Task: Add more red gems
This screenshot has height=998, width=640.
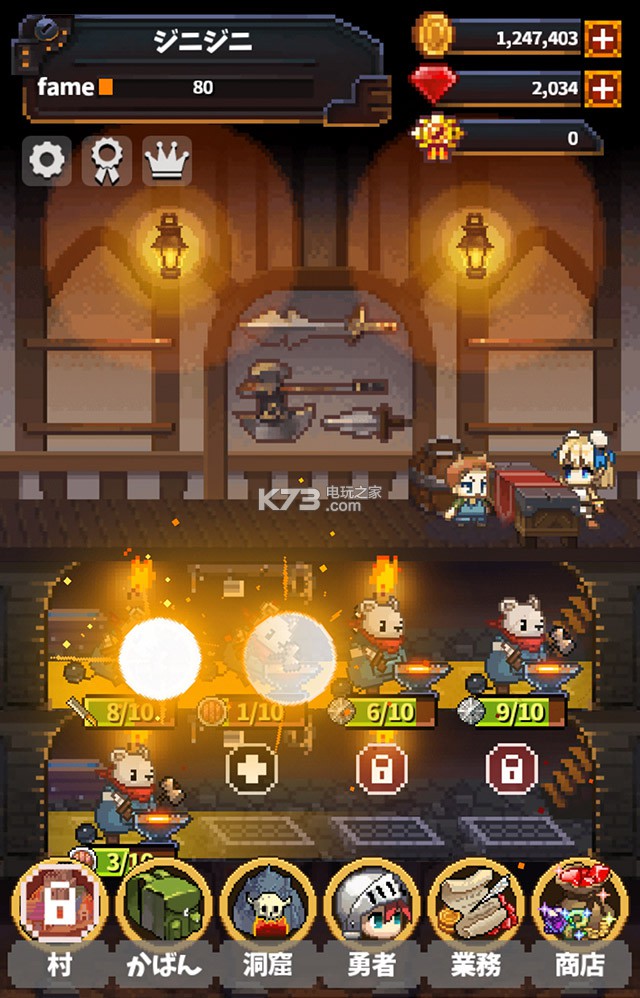Action: point(602,88)
